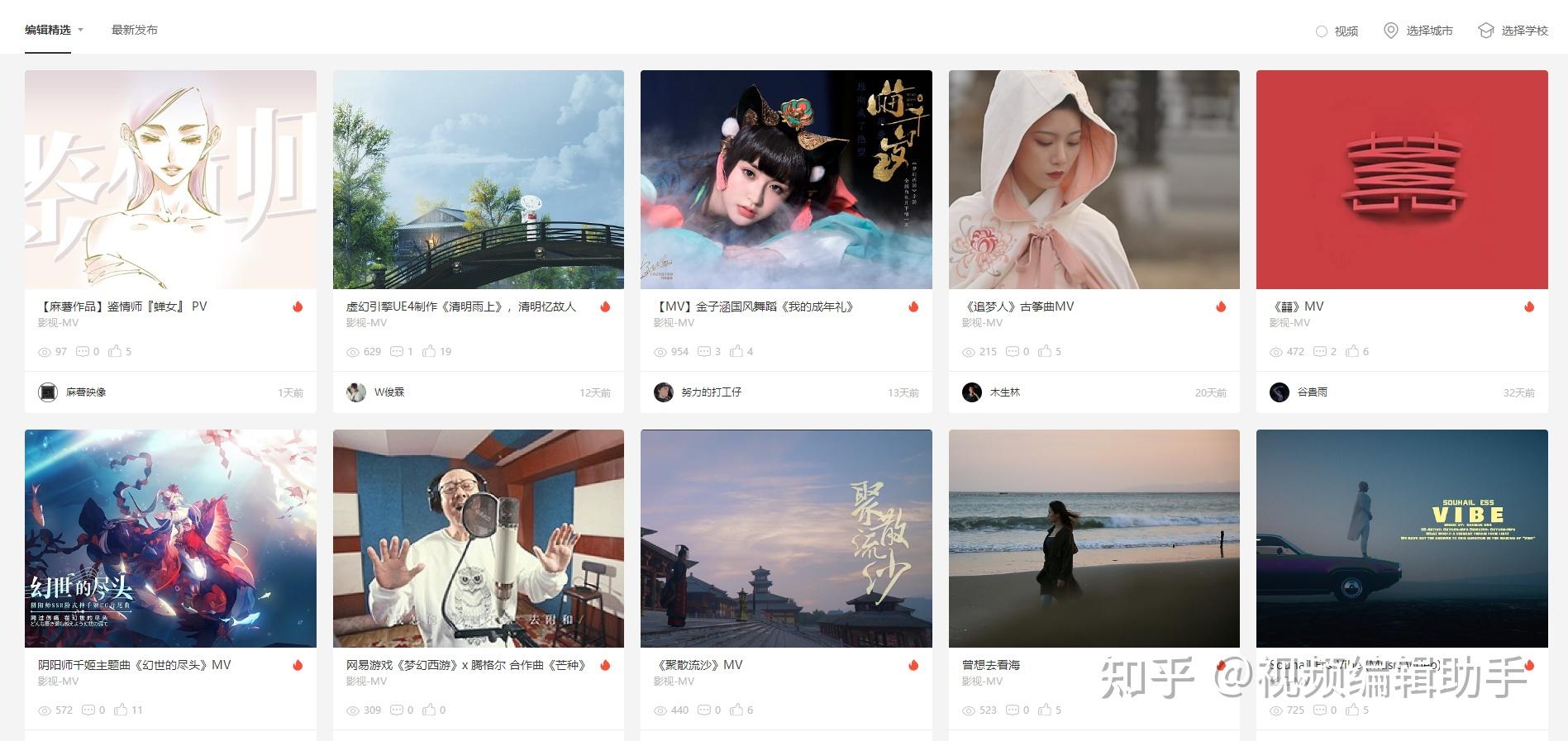Open the 《聚散流沙》MV card
Image resolution: width=1568 pixels, height=741 pixels.
(x=786, y=538)
